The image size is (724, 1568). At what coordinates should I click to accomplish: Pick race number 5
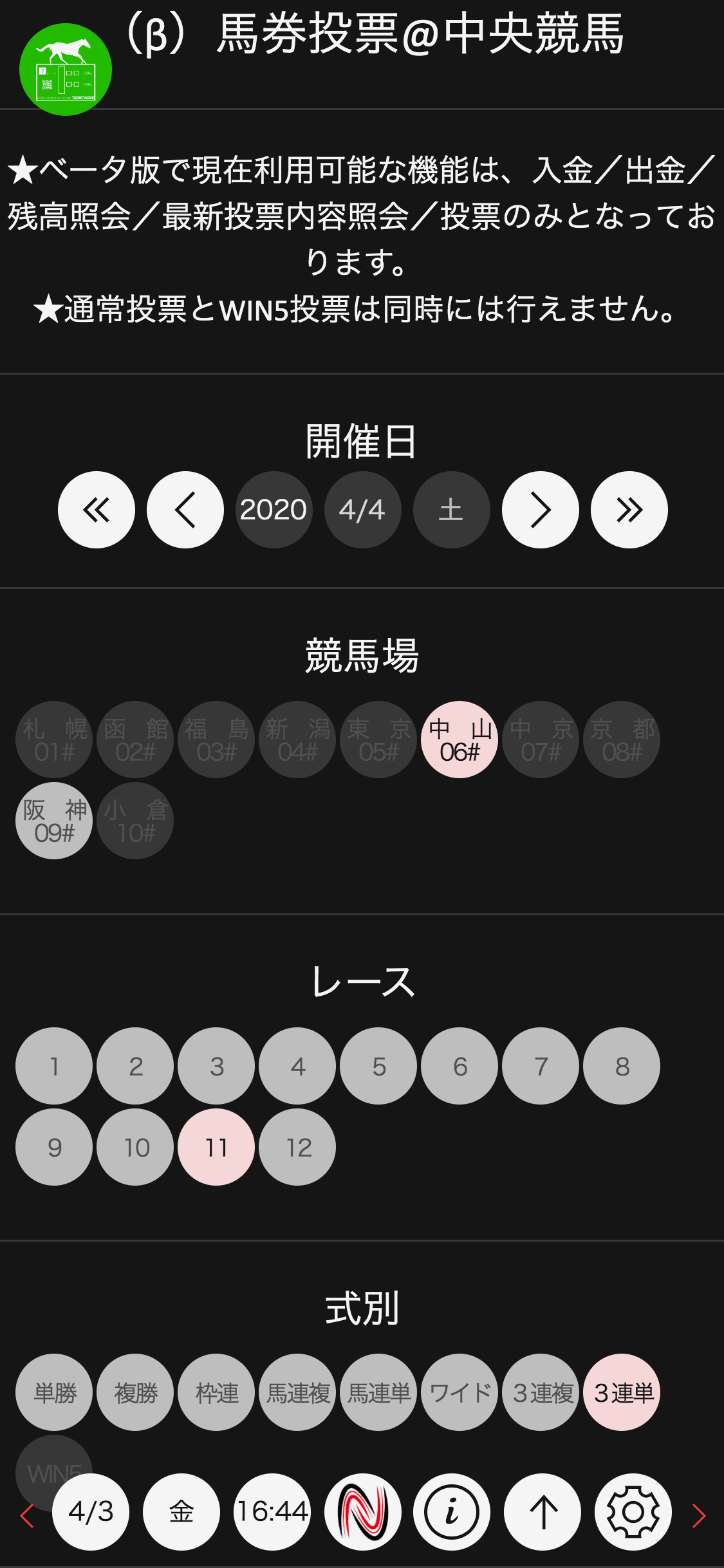[378, 1066]
